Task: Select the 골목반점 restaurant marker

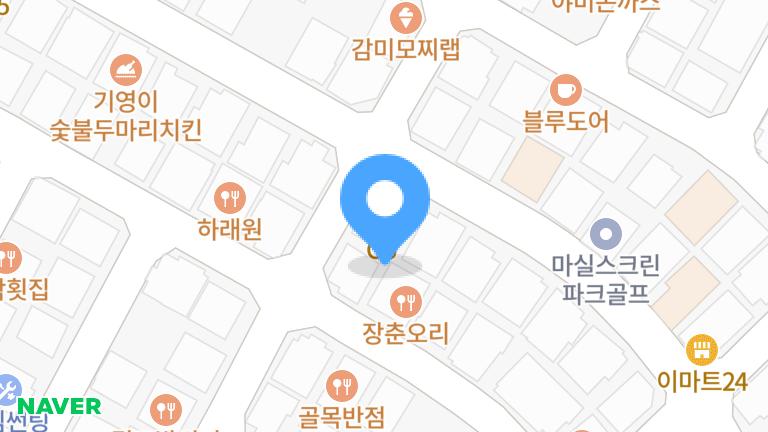Action: pyautogui.click(x=342, y=384)
